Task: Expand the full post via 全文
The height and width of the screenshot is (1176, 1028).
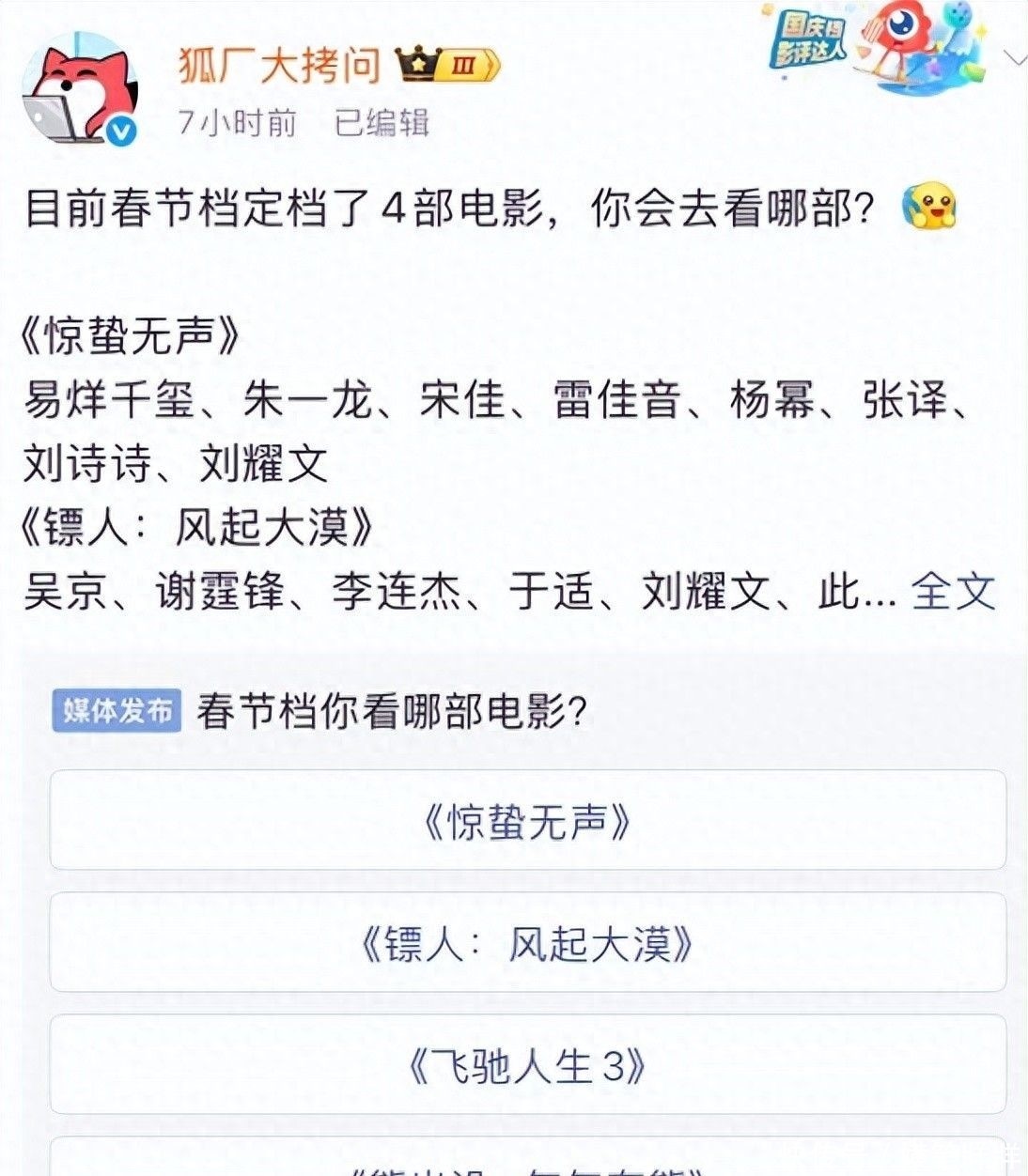Action: coord(953,592)
